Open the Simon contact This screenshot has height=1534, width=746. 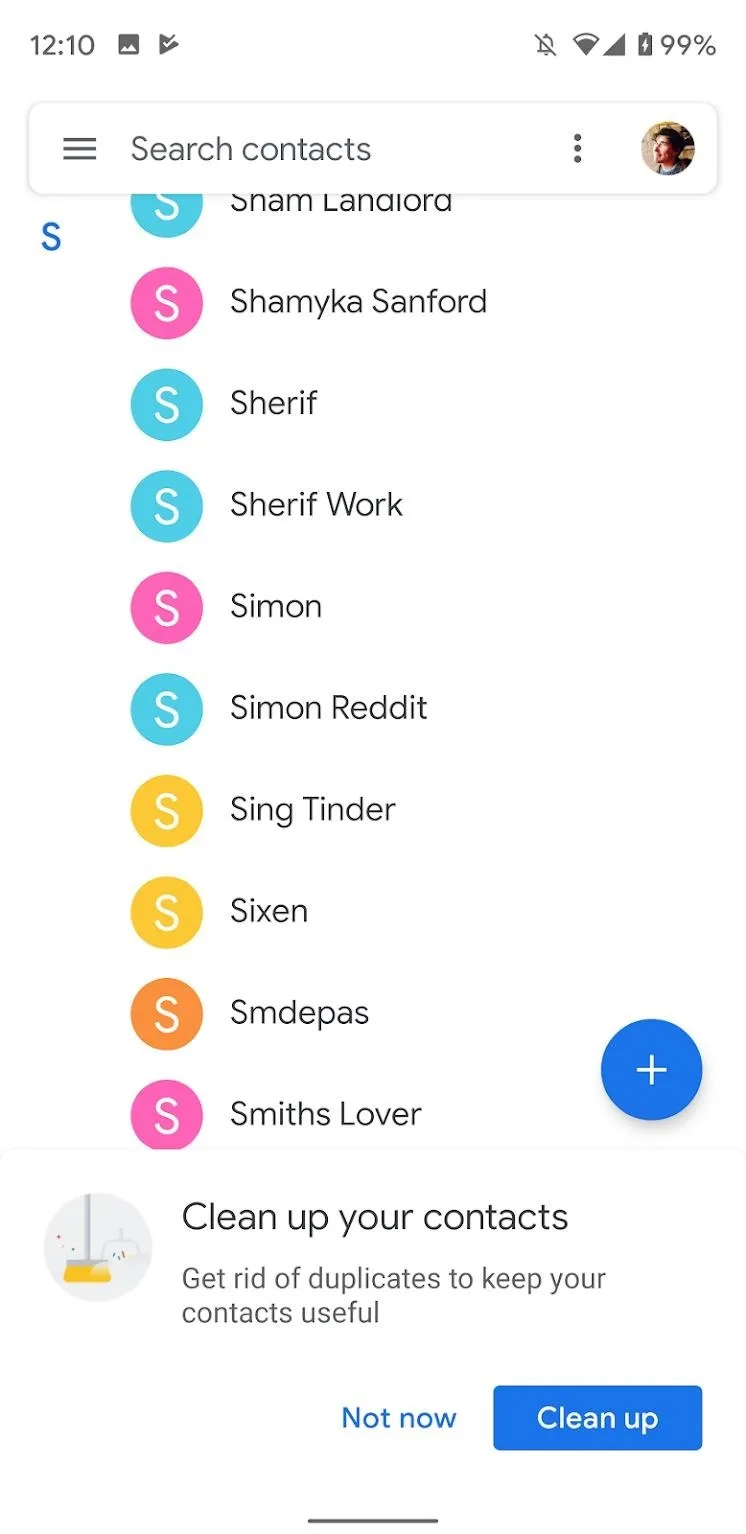point(276,607)
